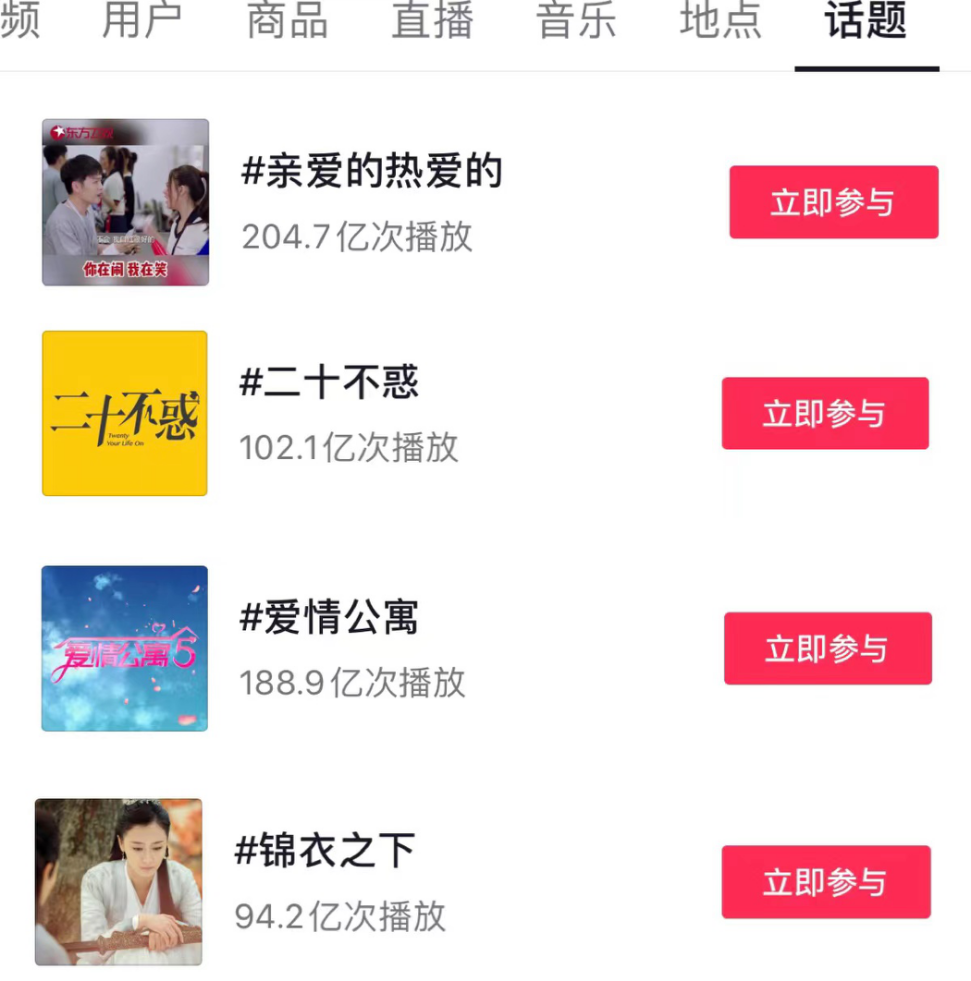Viewport: 971px width, 981px height.
Task: View the #爱情公寓 cover image
Action: tap(125, 648)
